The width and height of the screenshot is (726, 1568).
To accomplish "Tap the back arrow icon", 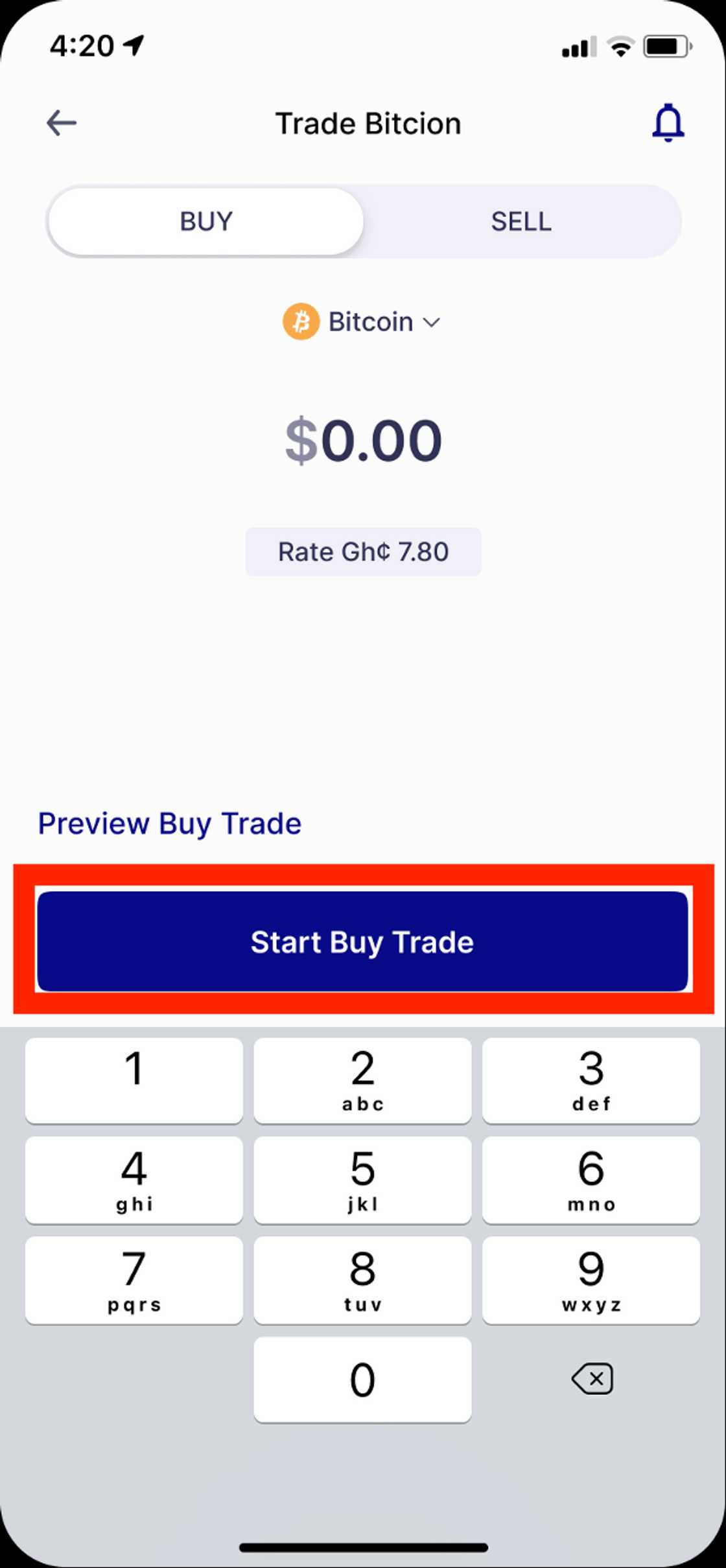I will click(60, 122).
